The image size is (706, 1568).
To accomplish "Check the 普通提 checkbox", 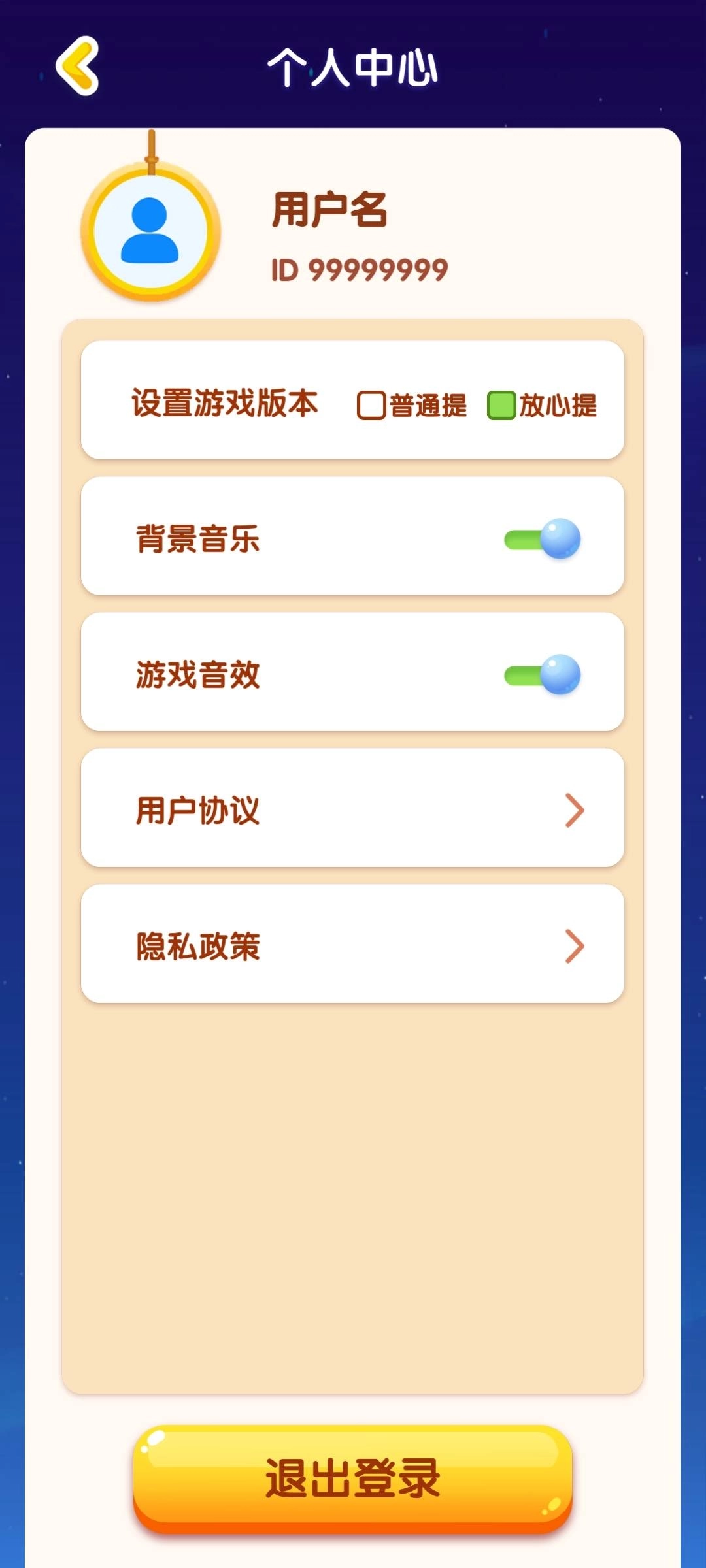I will click(371, 405).
